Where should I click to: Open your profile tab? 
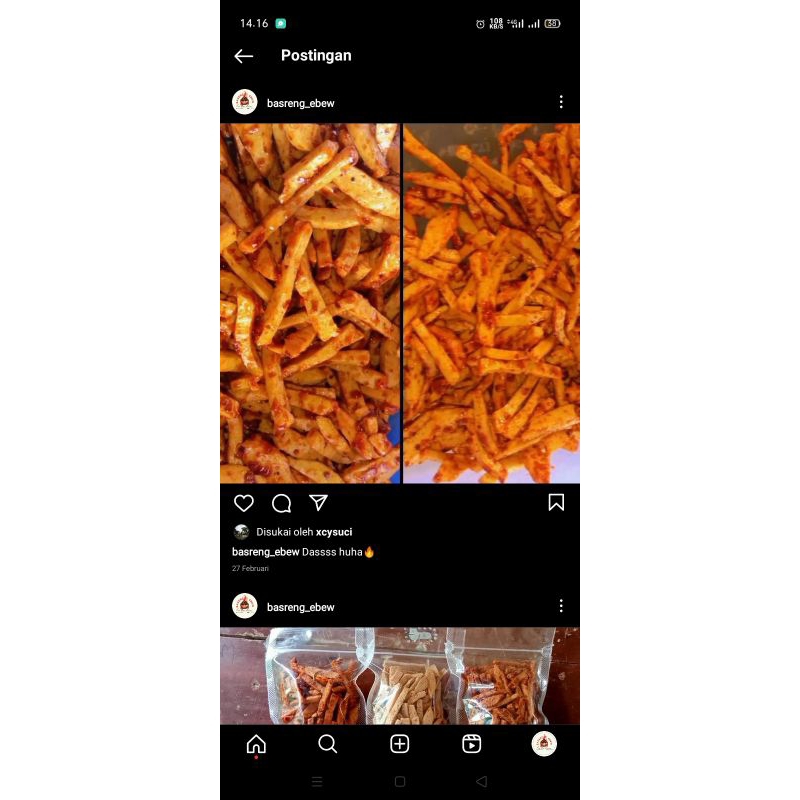[544, 744]
